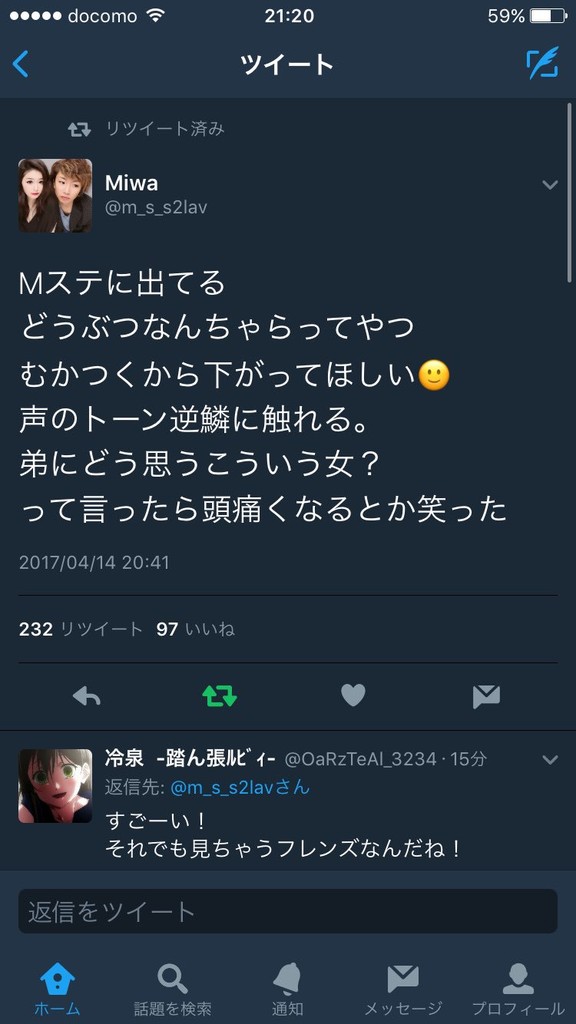Open 冷泉's avatar in the reply

(55, 786)
